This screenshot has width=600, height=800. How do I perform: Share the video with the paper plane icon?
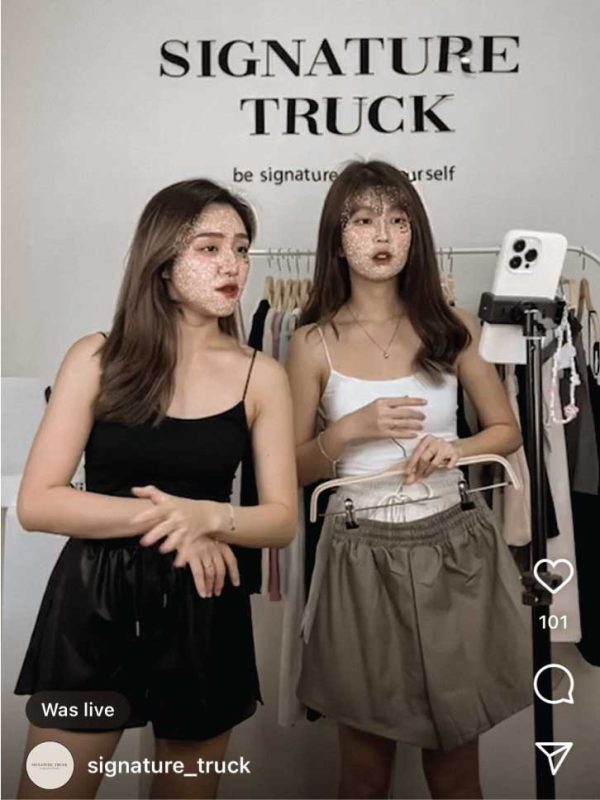(553, 757)
